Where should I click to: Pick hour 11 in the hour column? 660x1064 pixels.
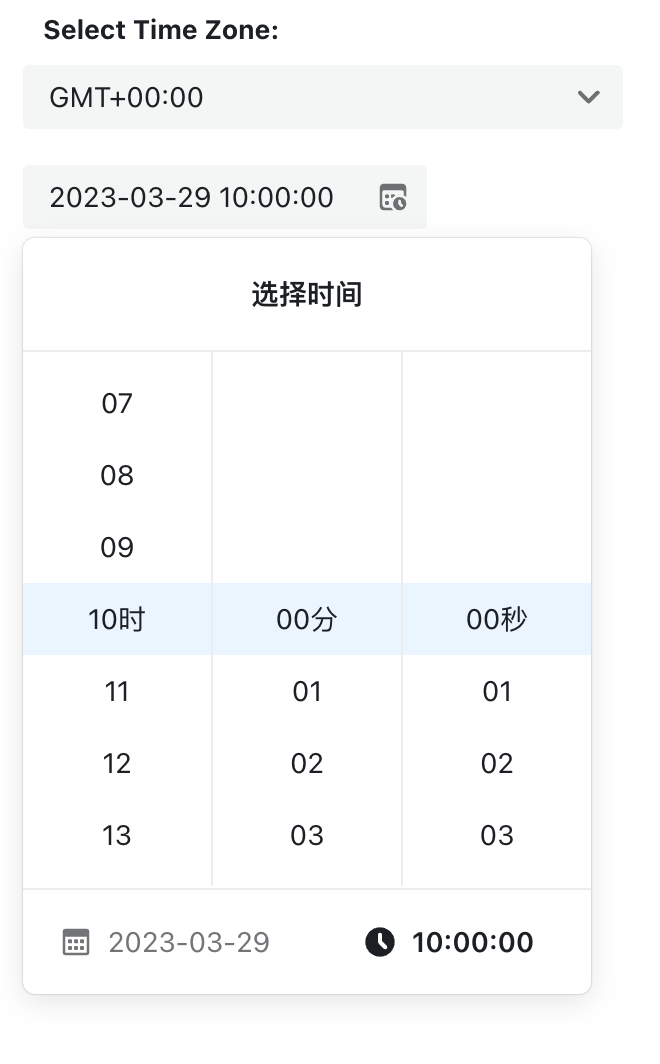pos(117,692)
